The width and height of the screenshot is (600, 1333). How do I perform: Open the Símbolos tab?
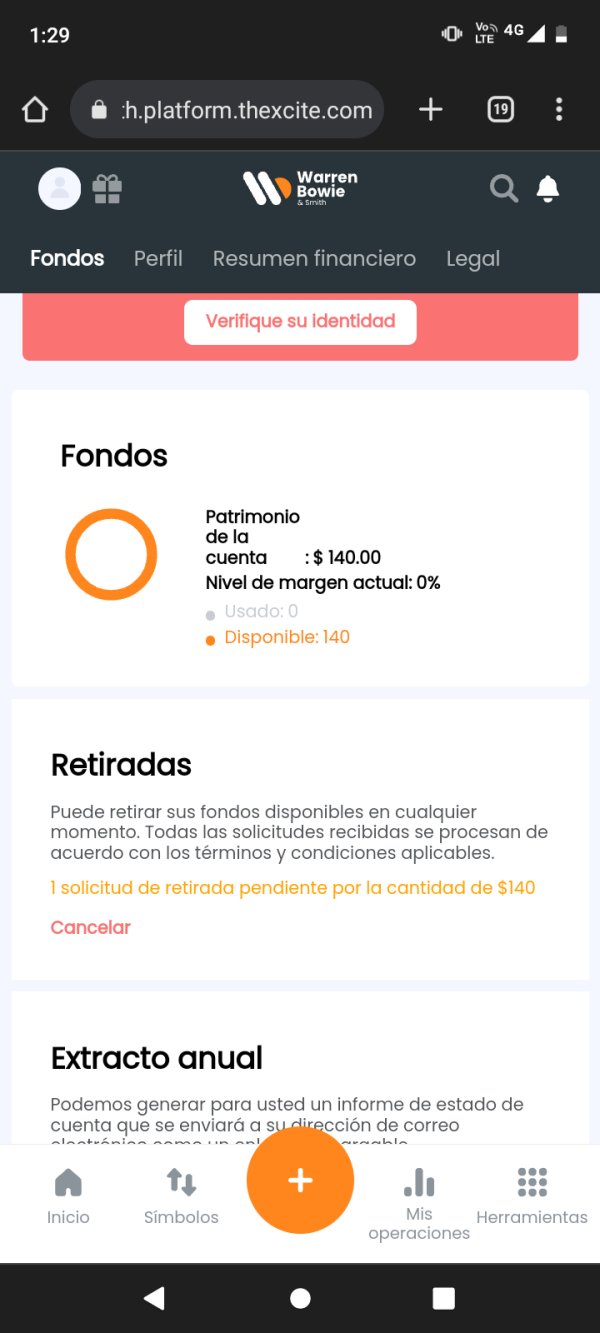[x=181, y=1197]
